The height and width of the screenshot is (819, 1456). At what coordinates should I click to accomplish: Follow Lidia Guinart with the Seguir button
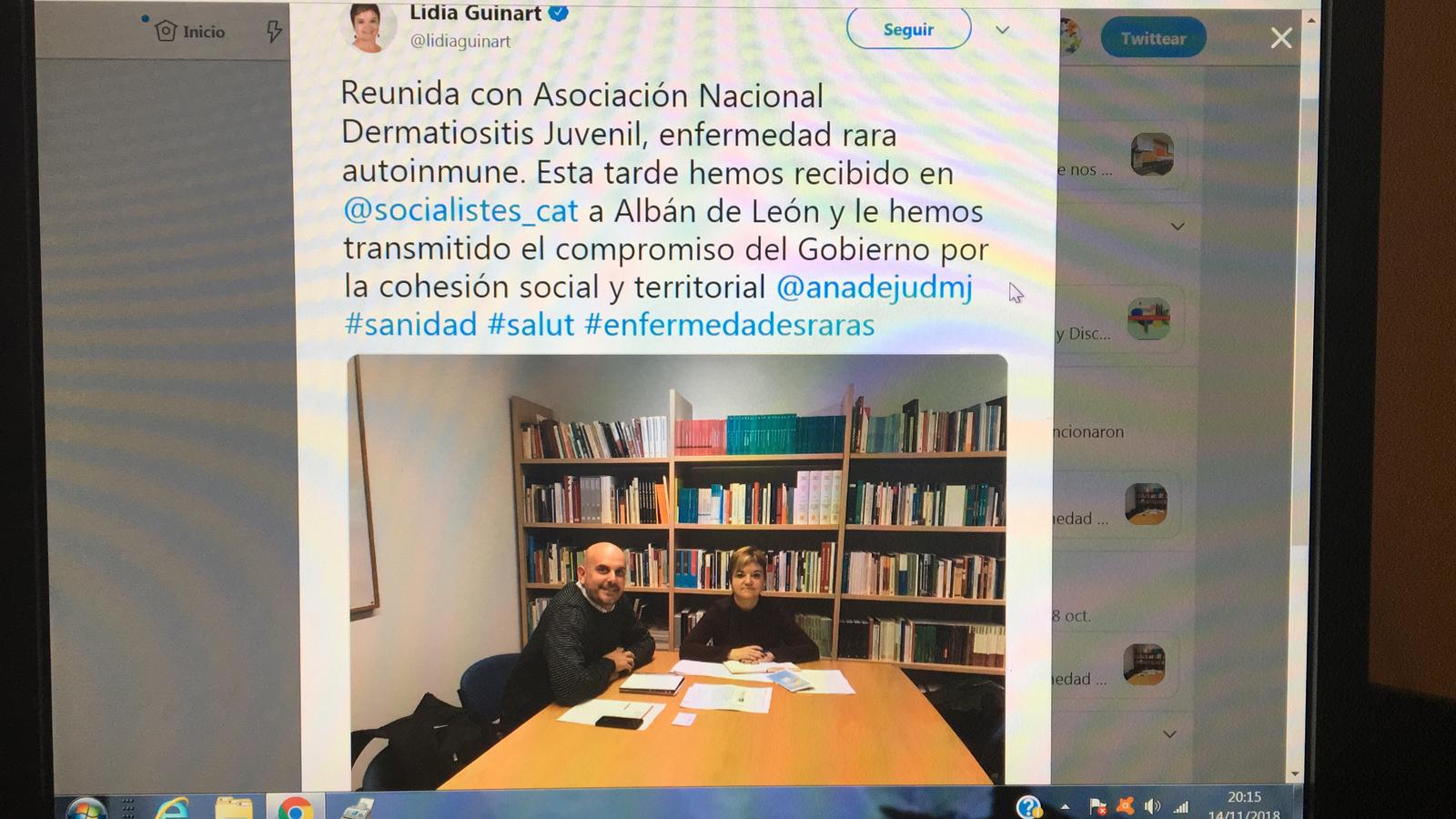[908, 30]
